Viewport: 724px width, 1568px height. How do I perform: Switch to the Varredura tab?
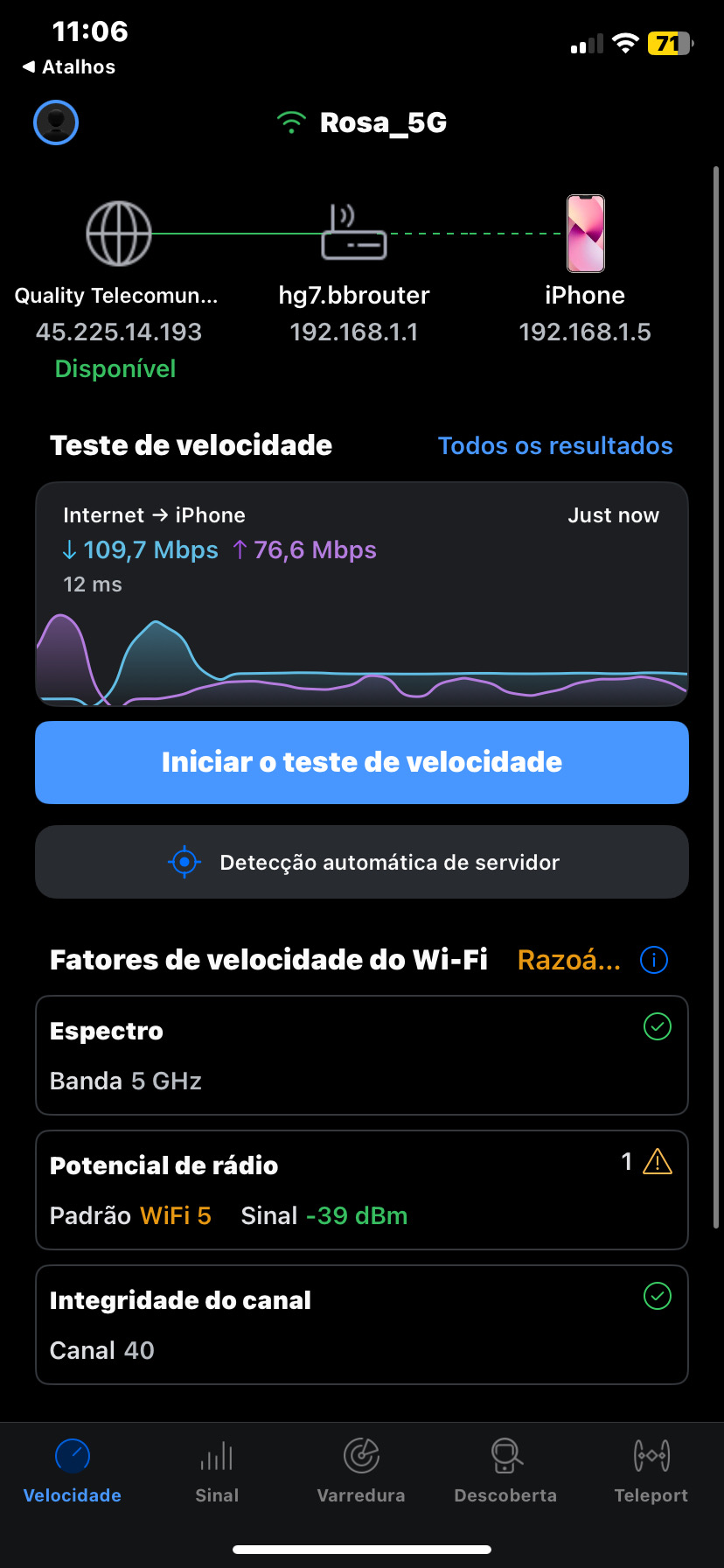(361, 1472)
